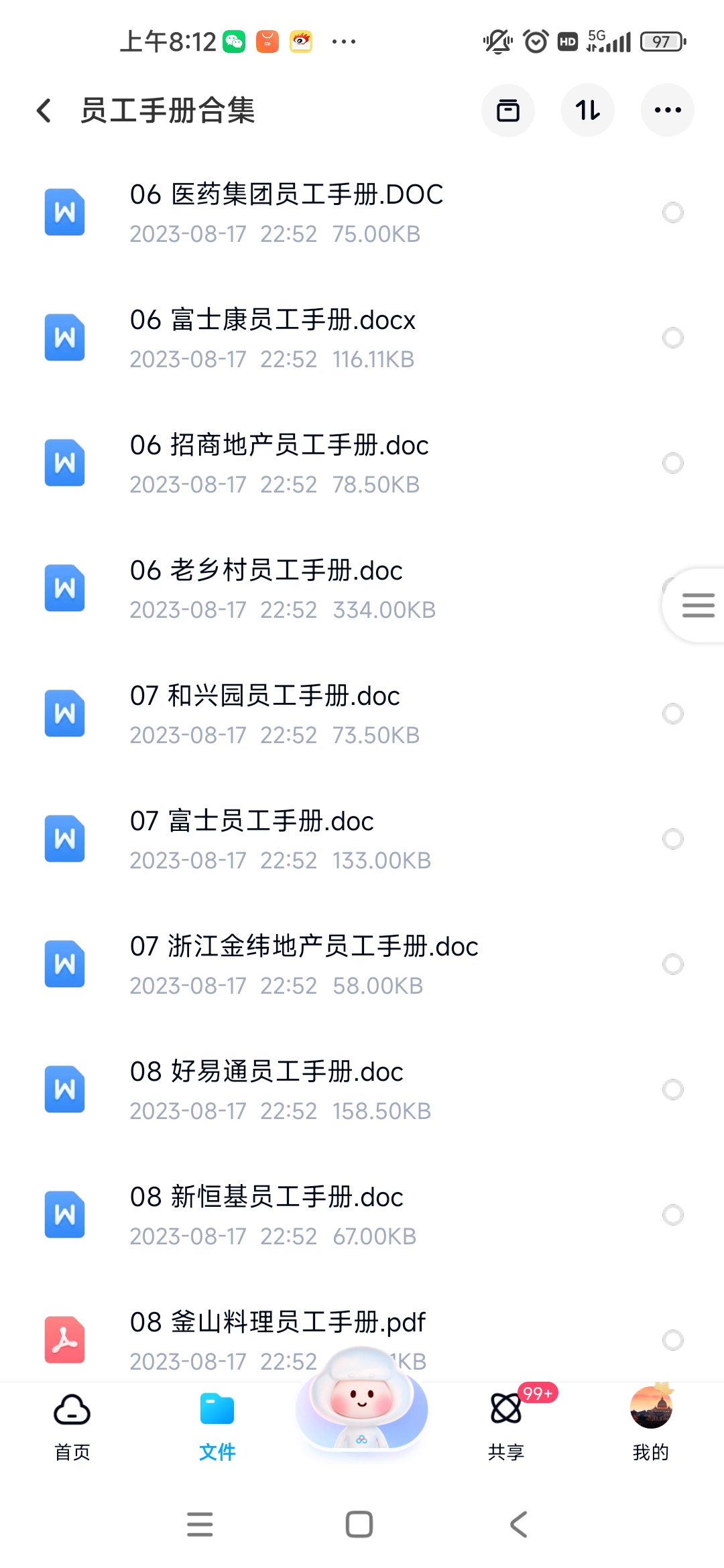Select the circle for 06 富士康员工手册.docx
This screenshot has height=1568, width=724.
pos(672,338)
